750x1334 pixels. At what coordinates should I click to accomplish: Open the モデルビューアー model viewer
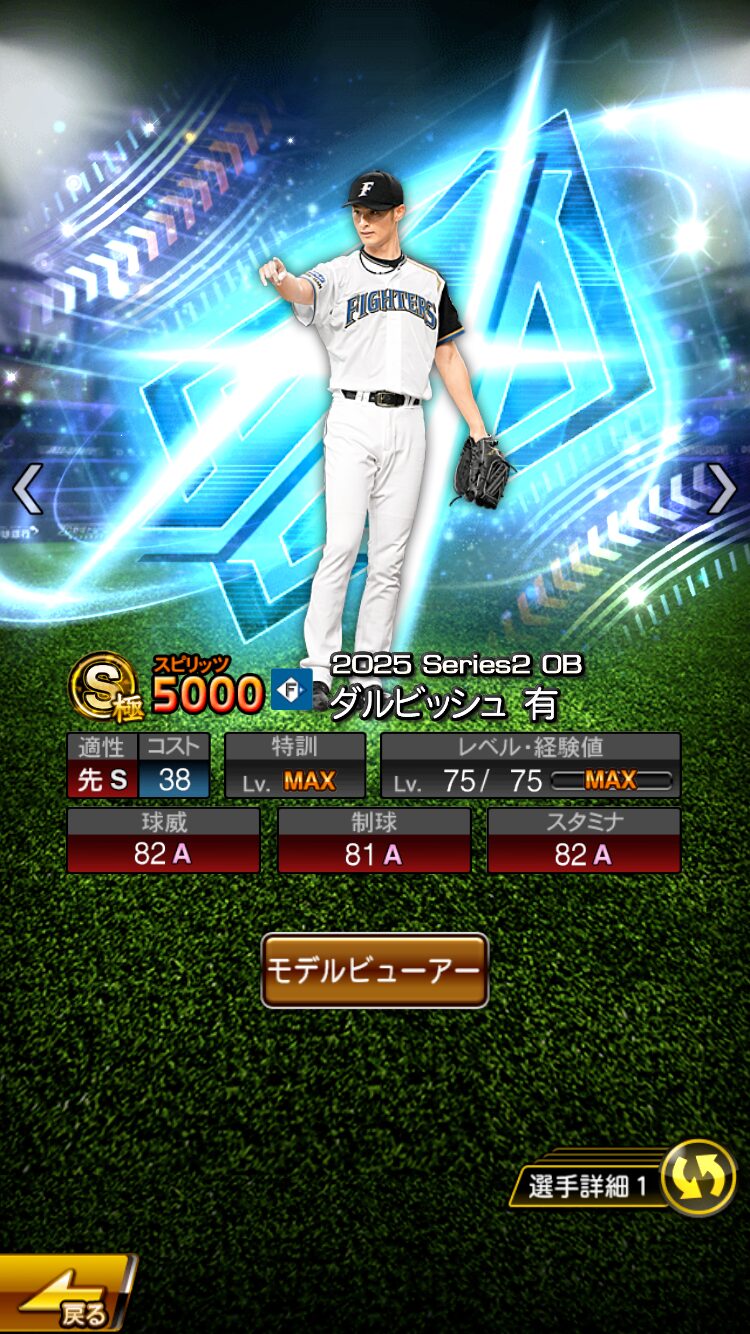(x=374, y=970)
